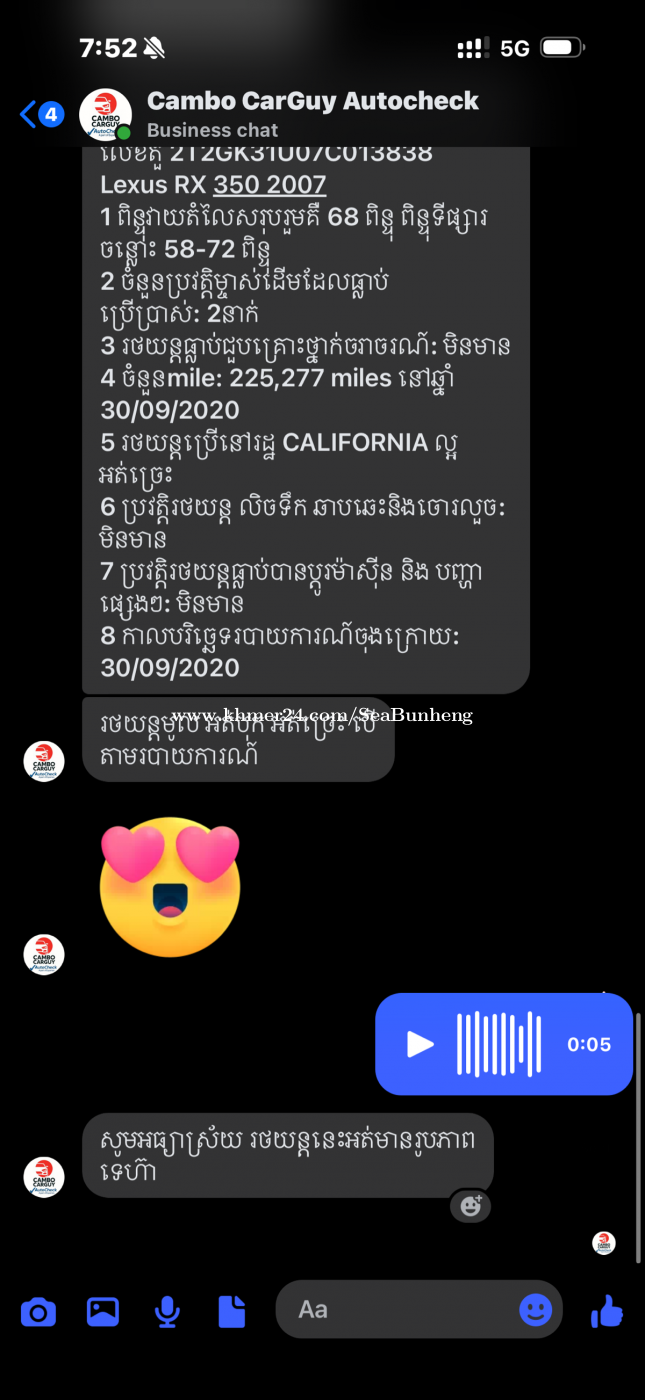This screenshot has height=1400, width=645.
Task: Play the 0:05 voice message
Action: pyautogui.click(x=420, y=1044)
